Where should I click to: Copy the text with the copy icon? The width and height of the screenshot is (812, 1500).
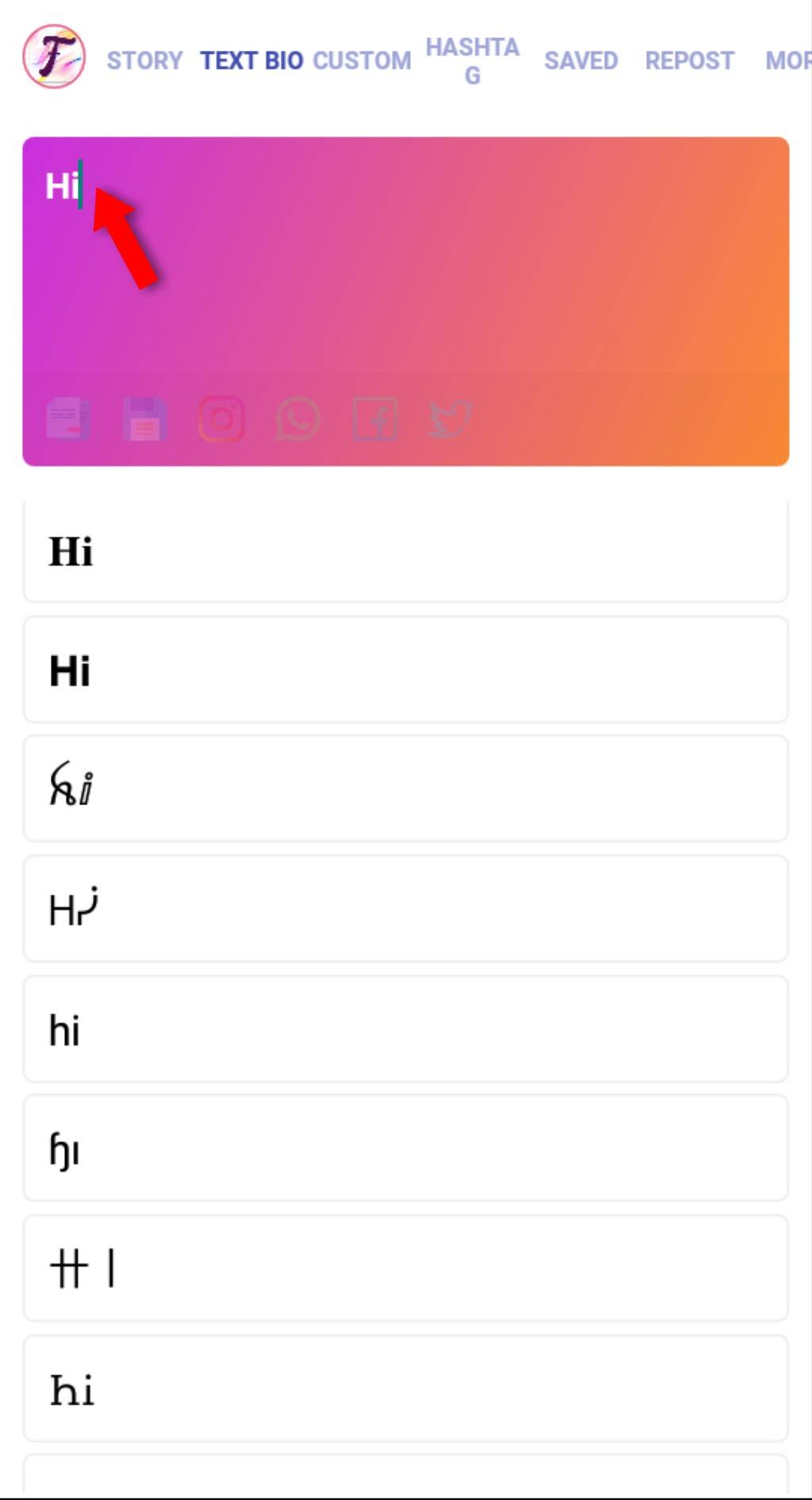pos(68,418)
